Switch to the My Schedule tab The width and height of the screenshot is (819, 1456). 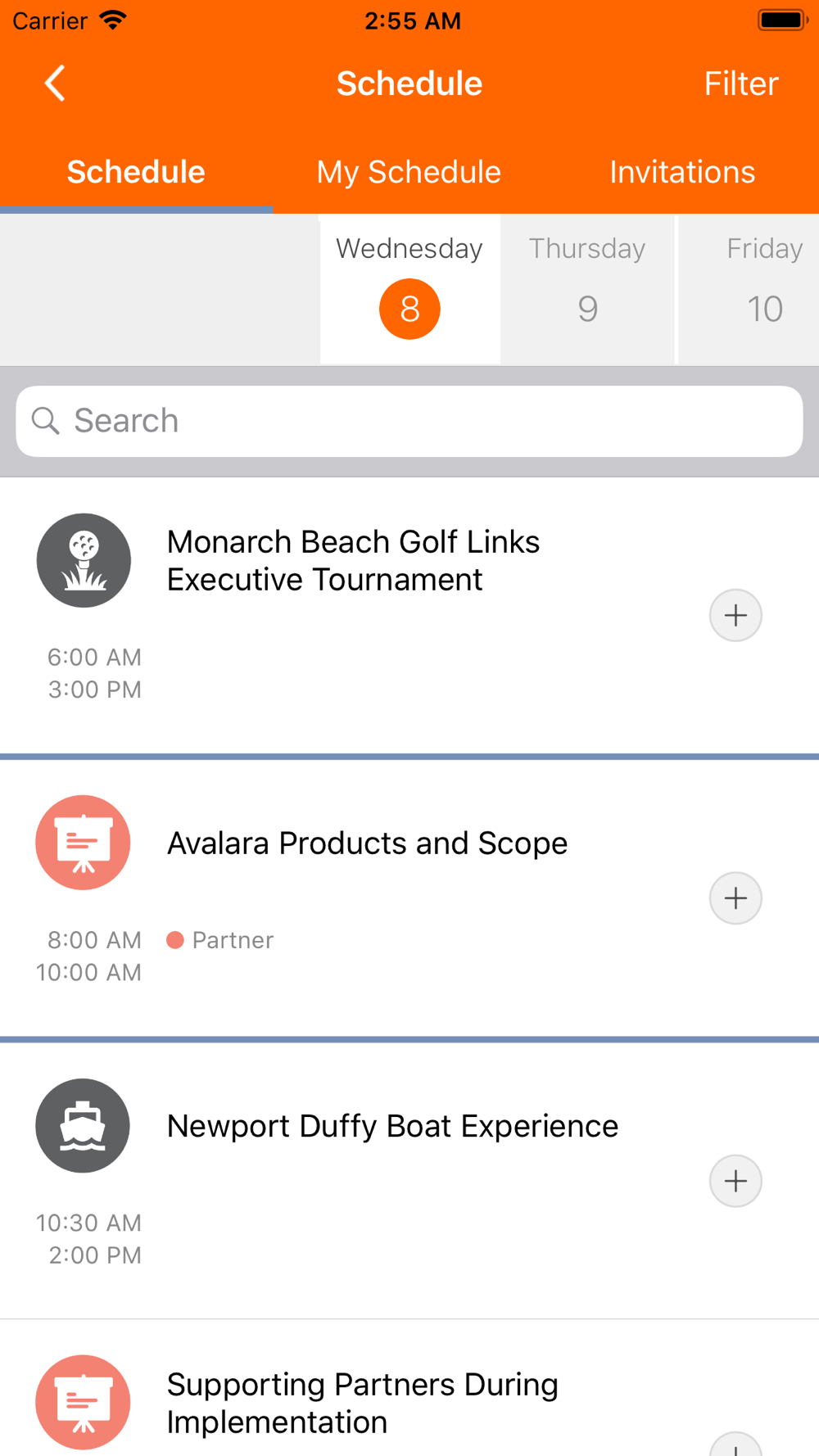[x=409, y=172]
